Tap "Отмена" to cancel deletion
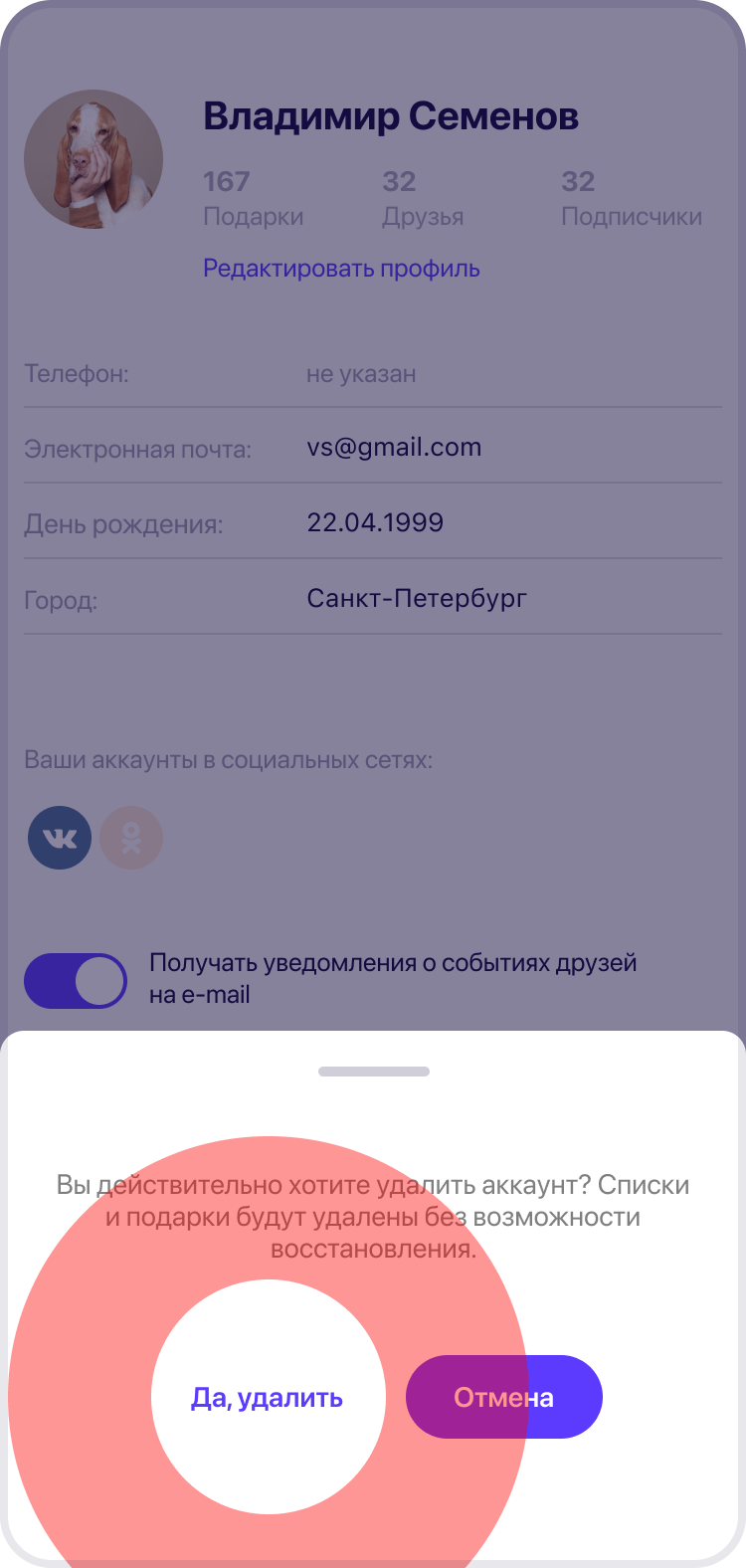Viewport: 746px width, 1568px height. 504,1397
